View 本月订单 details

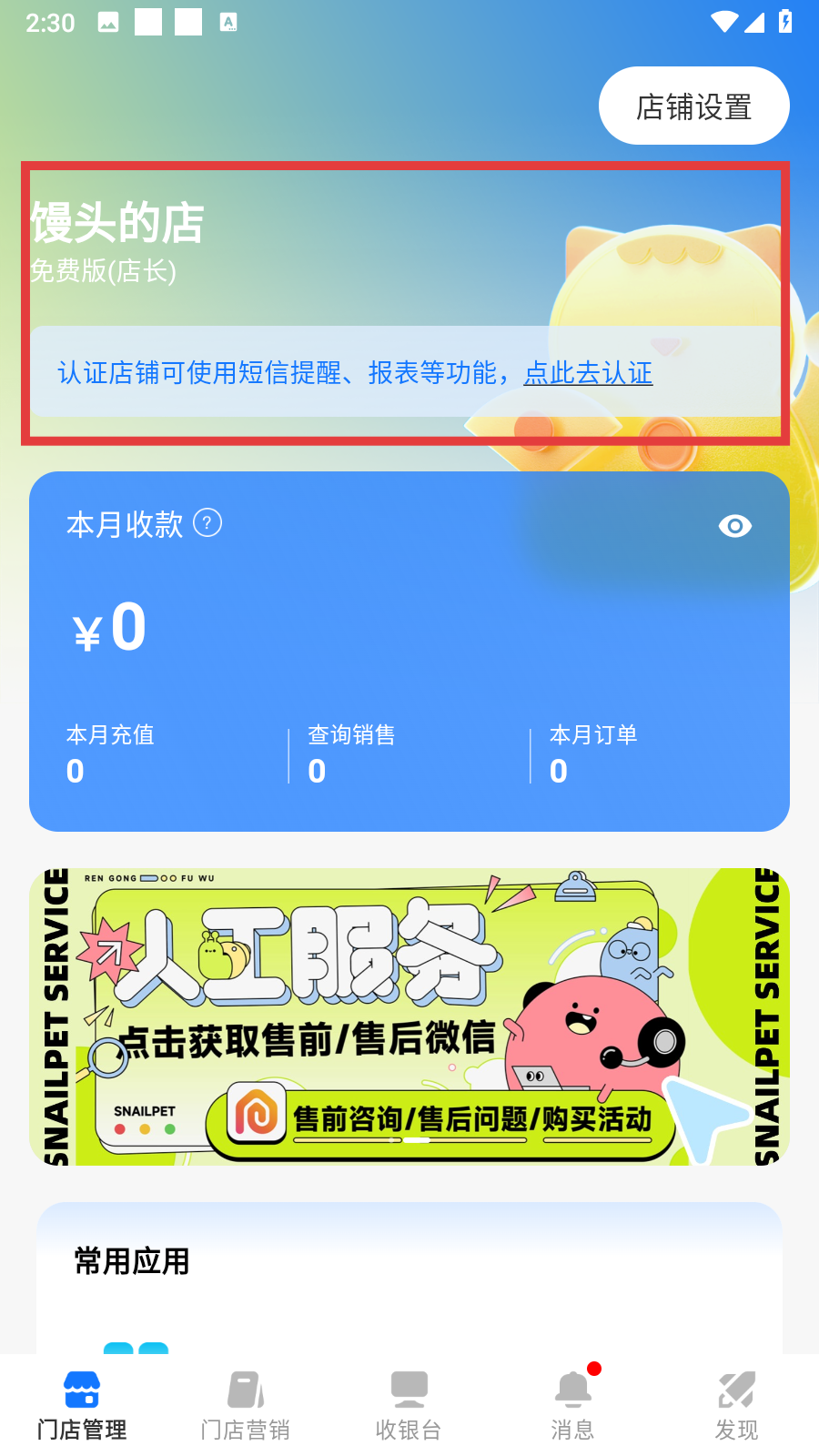pos(593,753)
